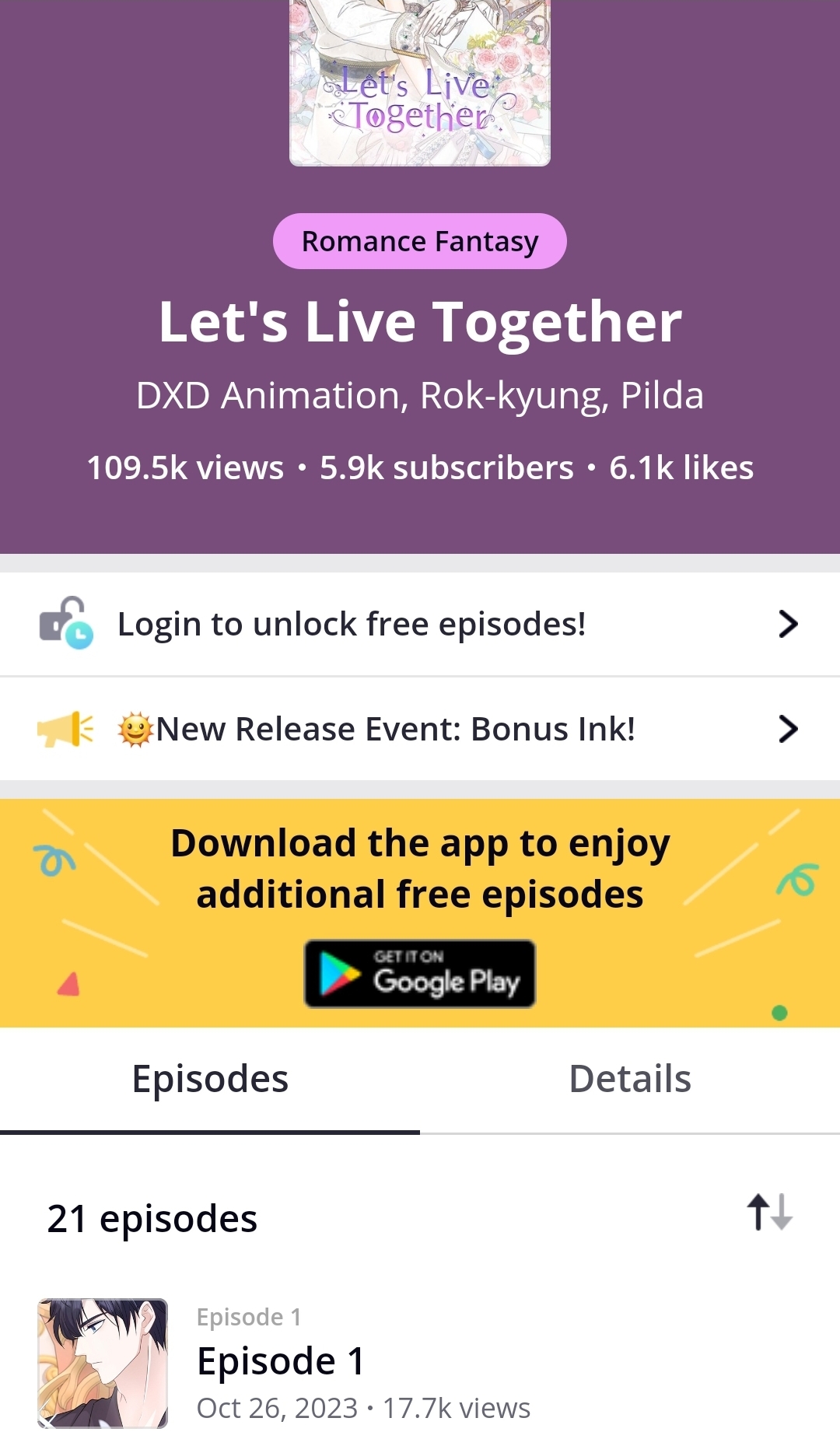Screen dimensions: 840x1446
Task: Open the Romance Fantasy genre chip
Action: 419,241
